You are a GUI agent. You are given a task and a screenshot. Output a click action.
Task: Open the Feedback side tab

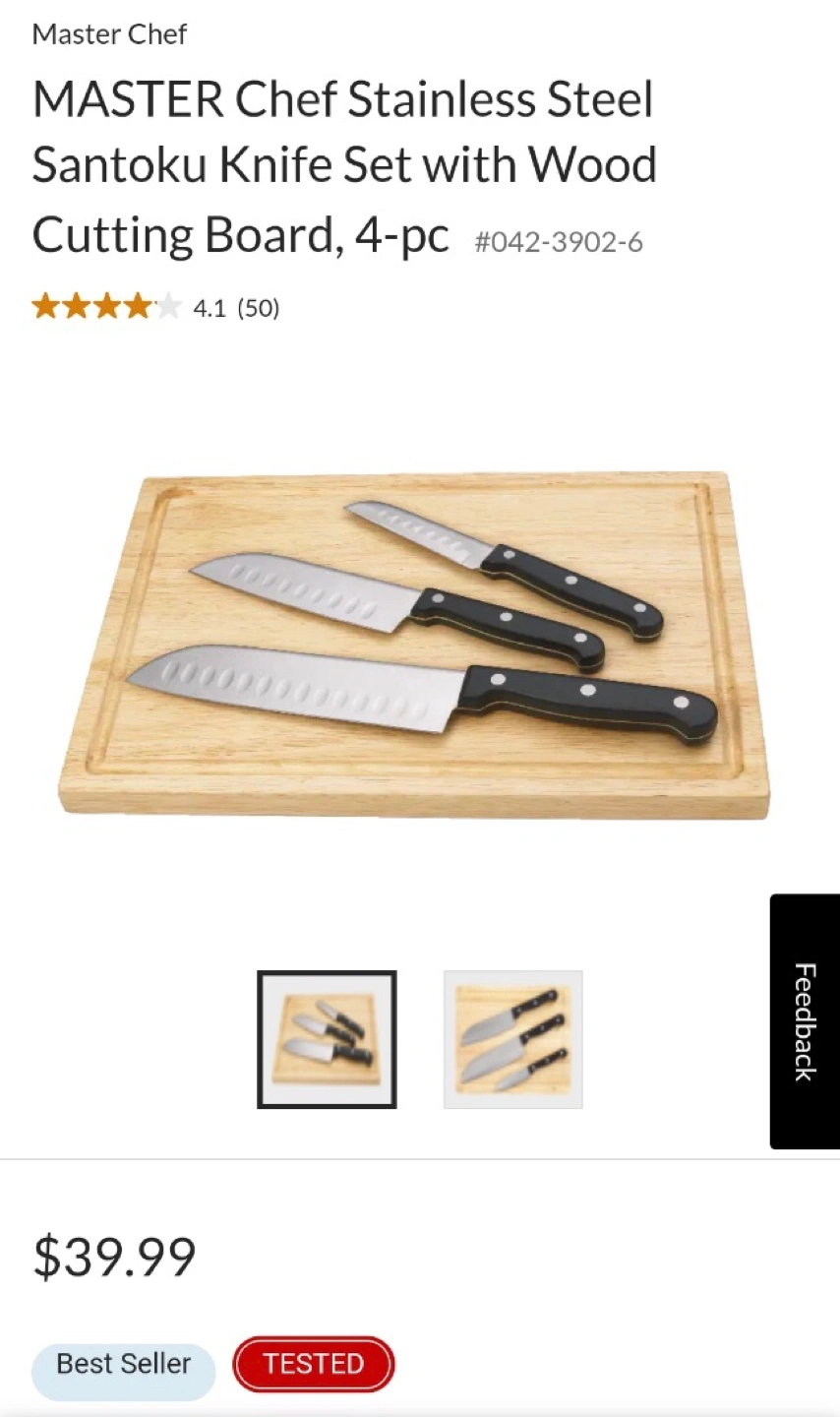[804, 1021]
